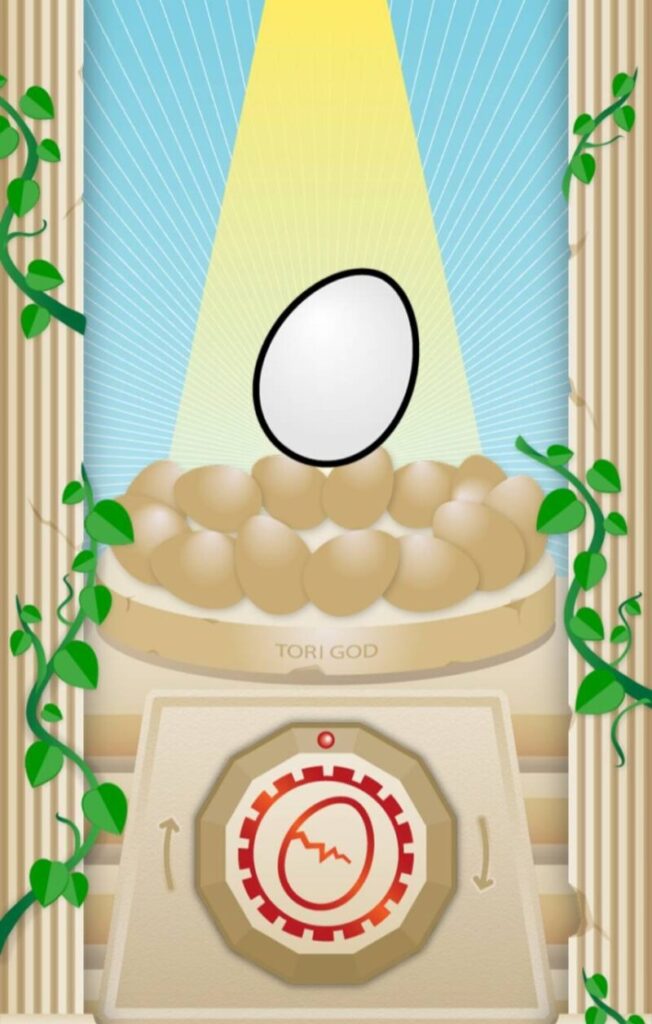This screenshot has height=1024, width=652.
Task: Tap the white egg in the spotlight
Action: point(336,367)
